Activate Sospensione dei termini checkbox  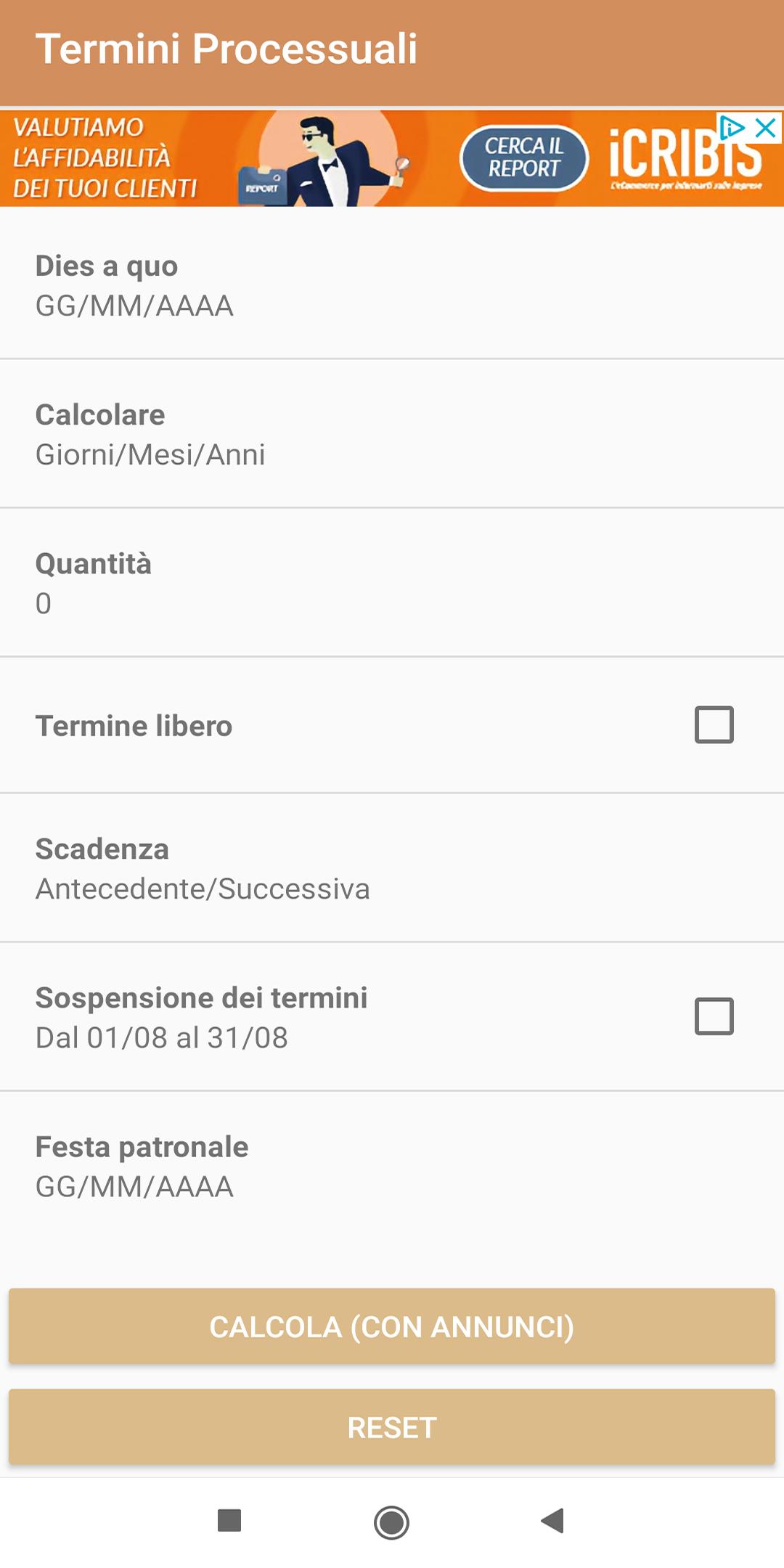714,1017
